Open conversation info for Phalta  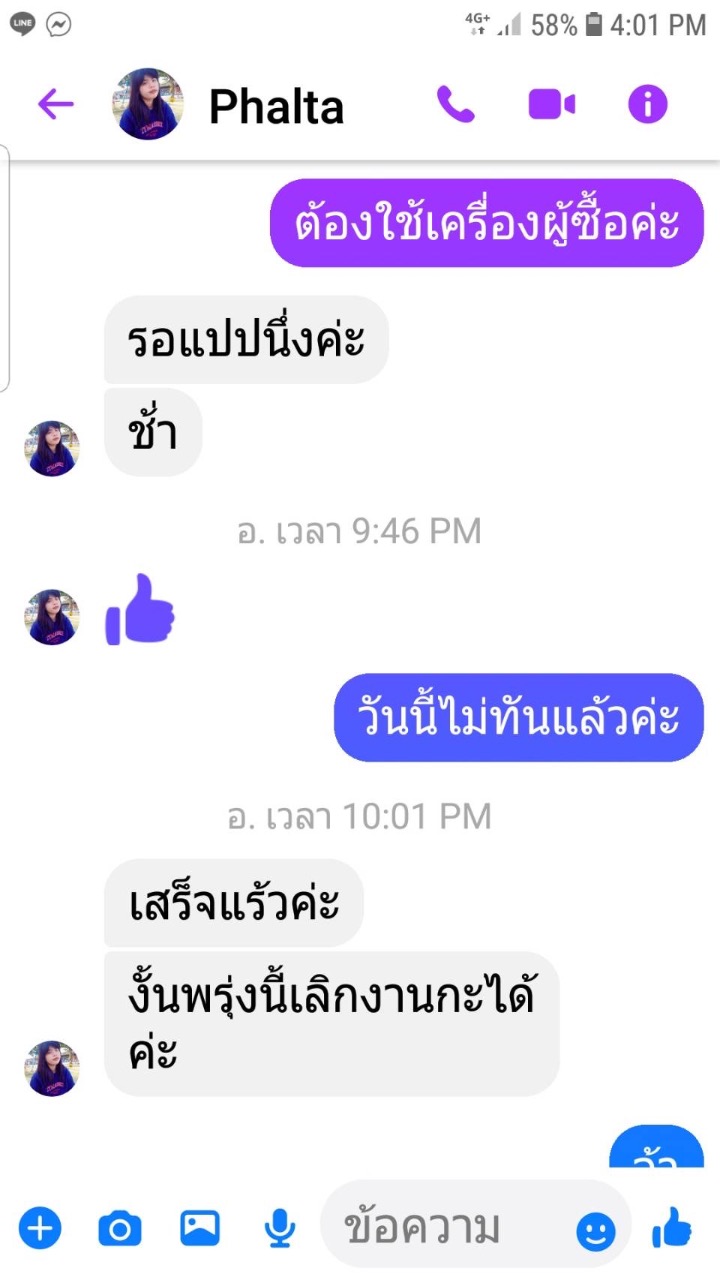[x=647, y=104]
